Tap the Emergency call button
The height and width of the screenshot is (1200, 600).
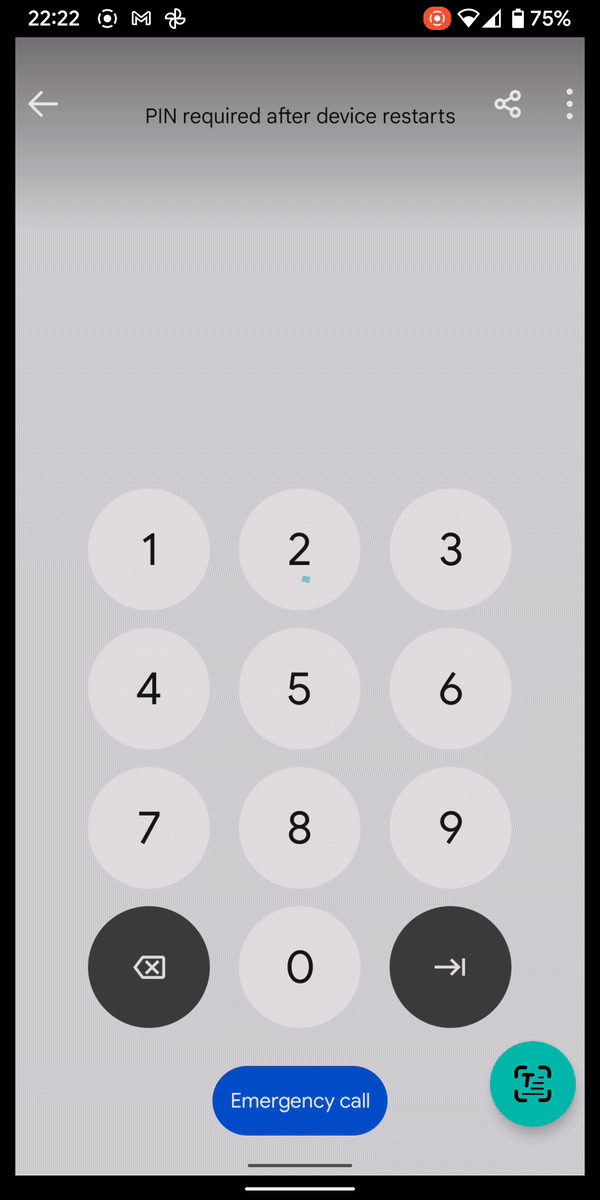300,1101
